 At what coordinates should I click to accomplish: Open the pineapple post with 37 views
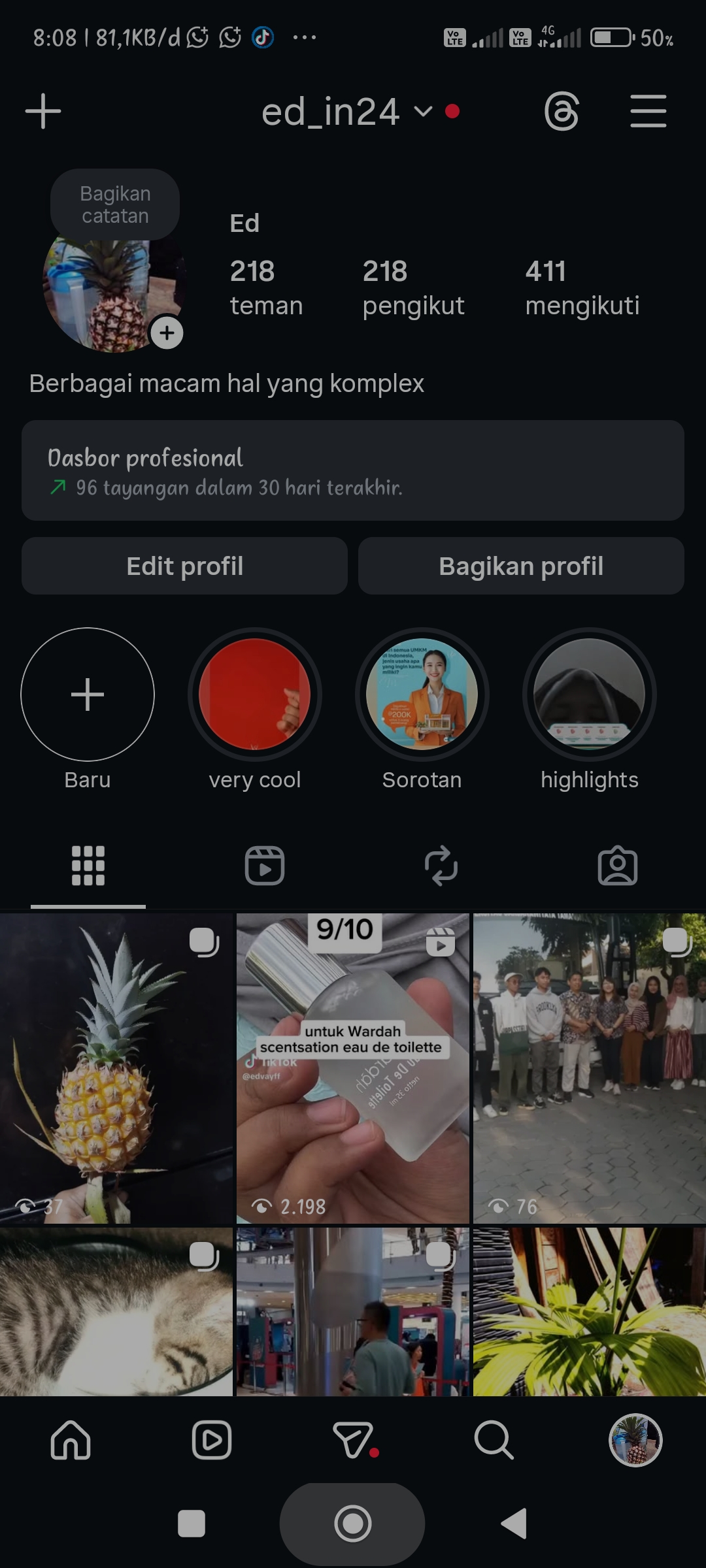(116, 1068)
